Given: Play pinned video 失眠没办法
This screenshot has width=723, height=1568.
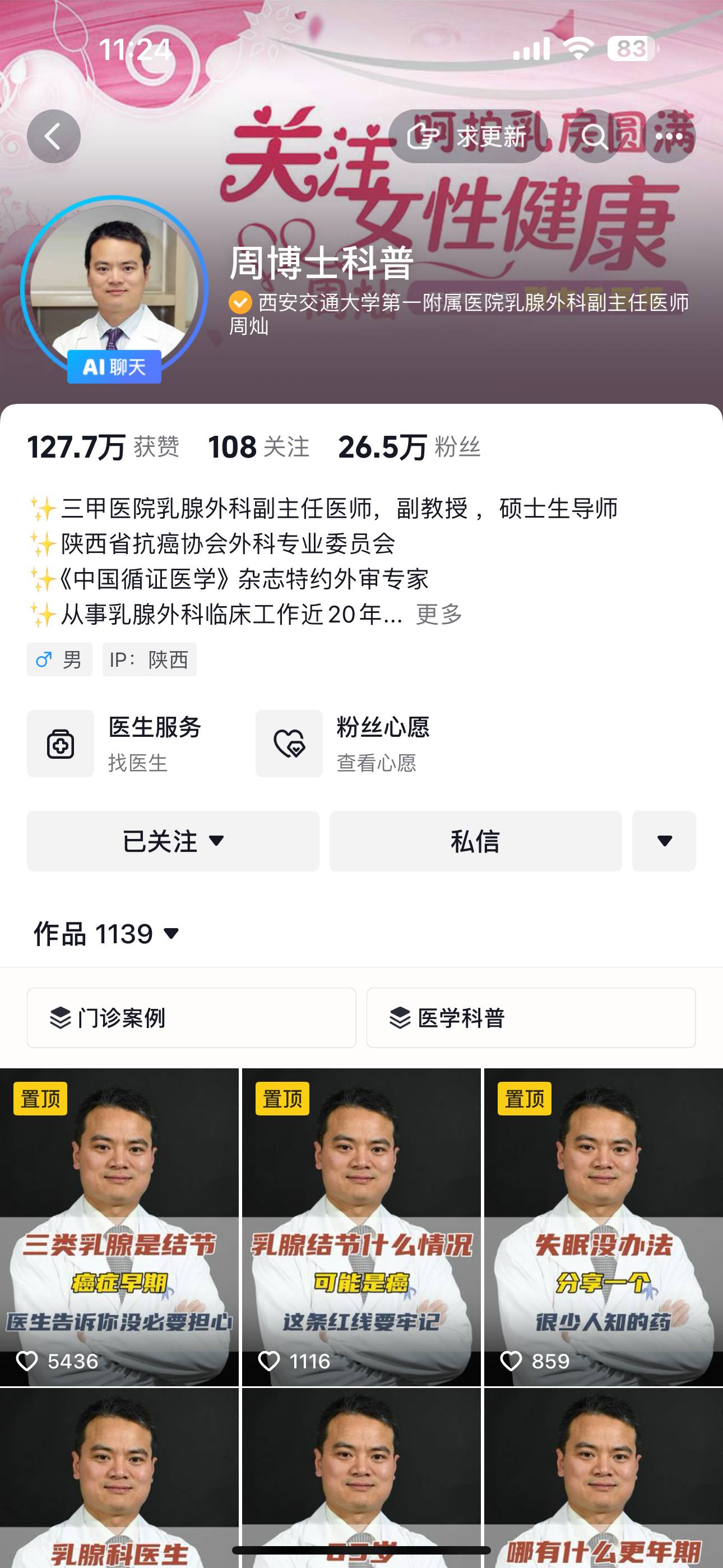Looking at the screenshot, I should pos(603,1226).
